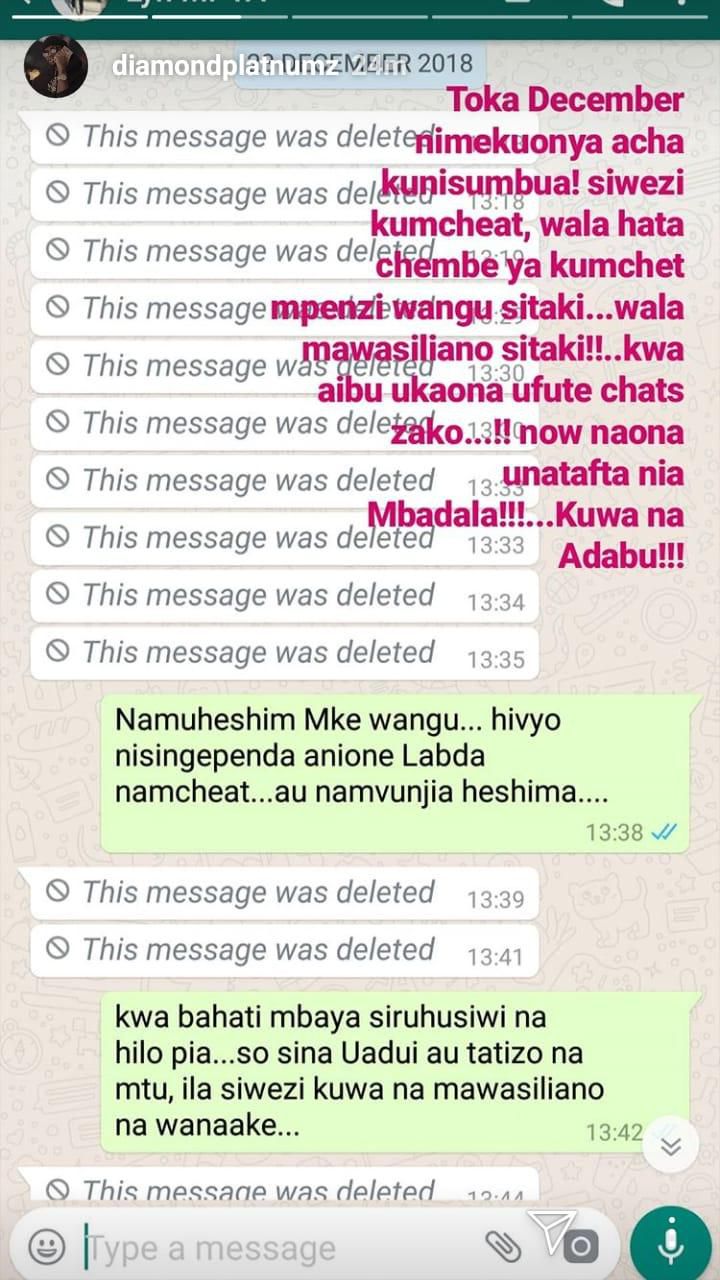Click the paper plane share icon
The width and height of the screenshot is (720, 1280).
[549, 1233]
